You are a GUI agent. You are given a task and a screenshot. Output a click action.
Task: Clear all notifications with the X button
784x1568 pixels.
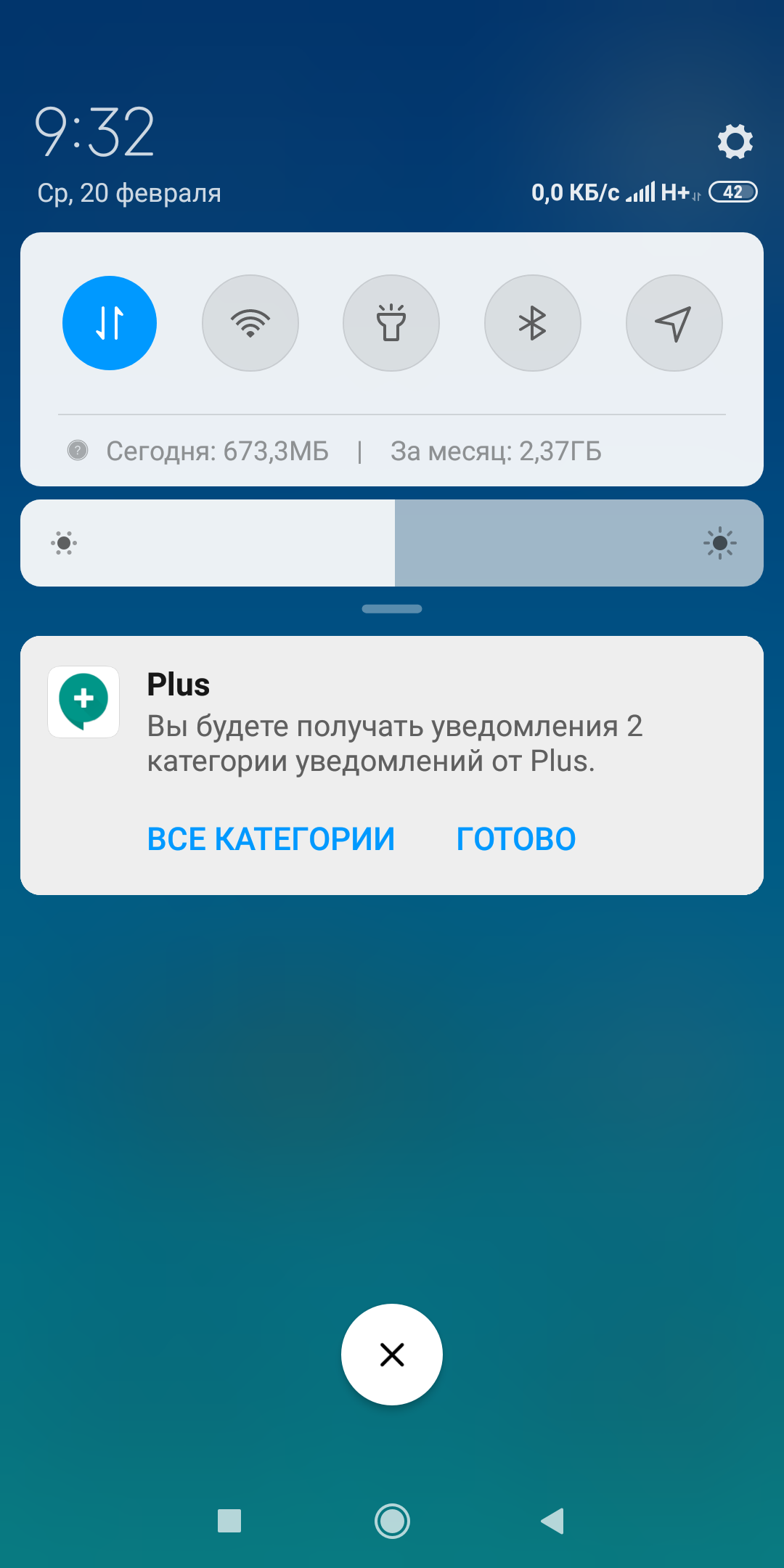[x=392, y=1355]
